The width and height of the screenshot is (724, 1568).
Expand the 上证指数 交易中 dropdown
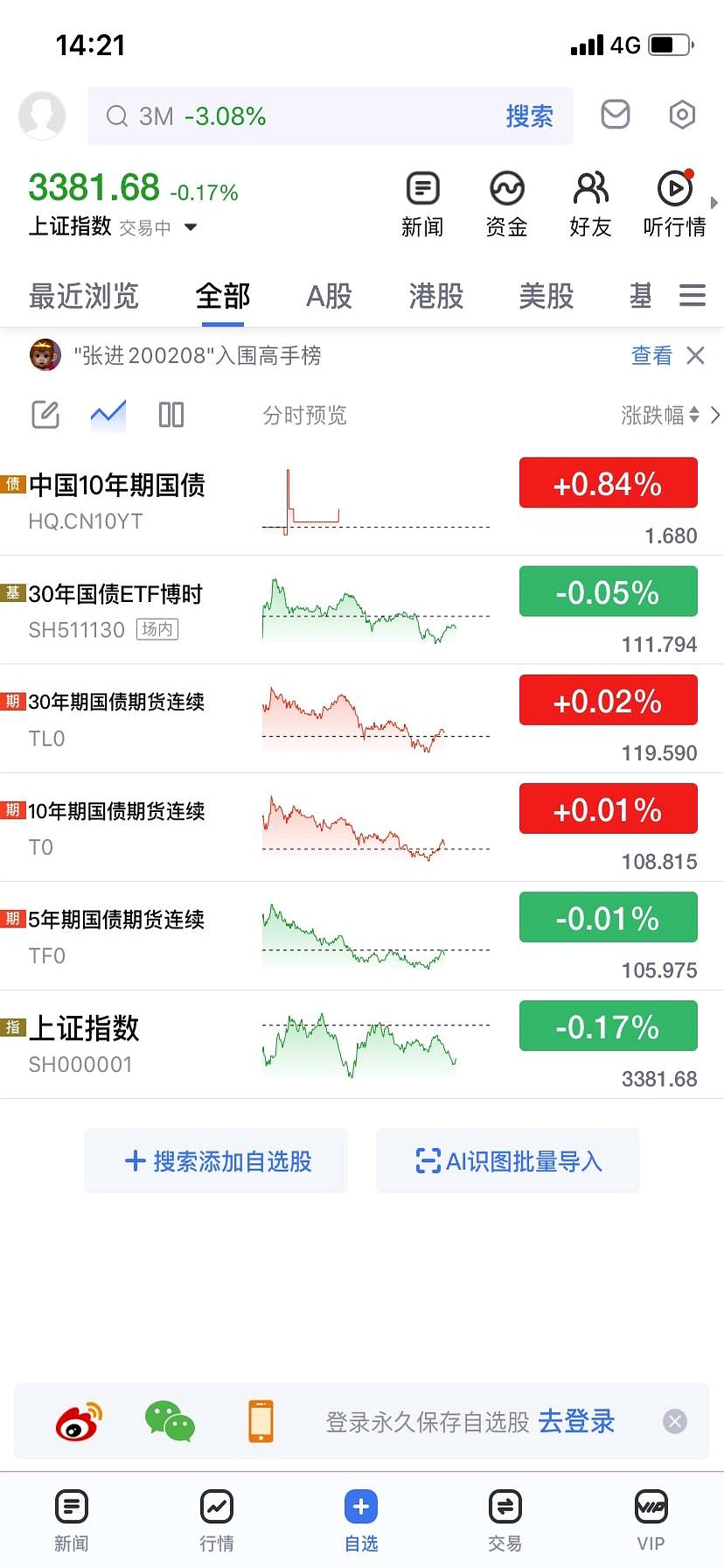click(191, 227)
